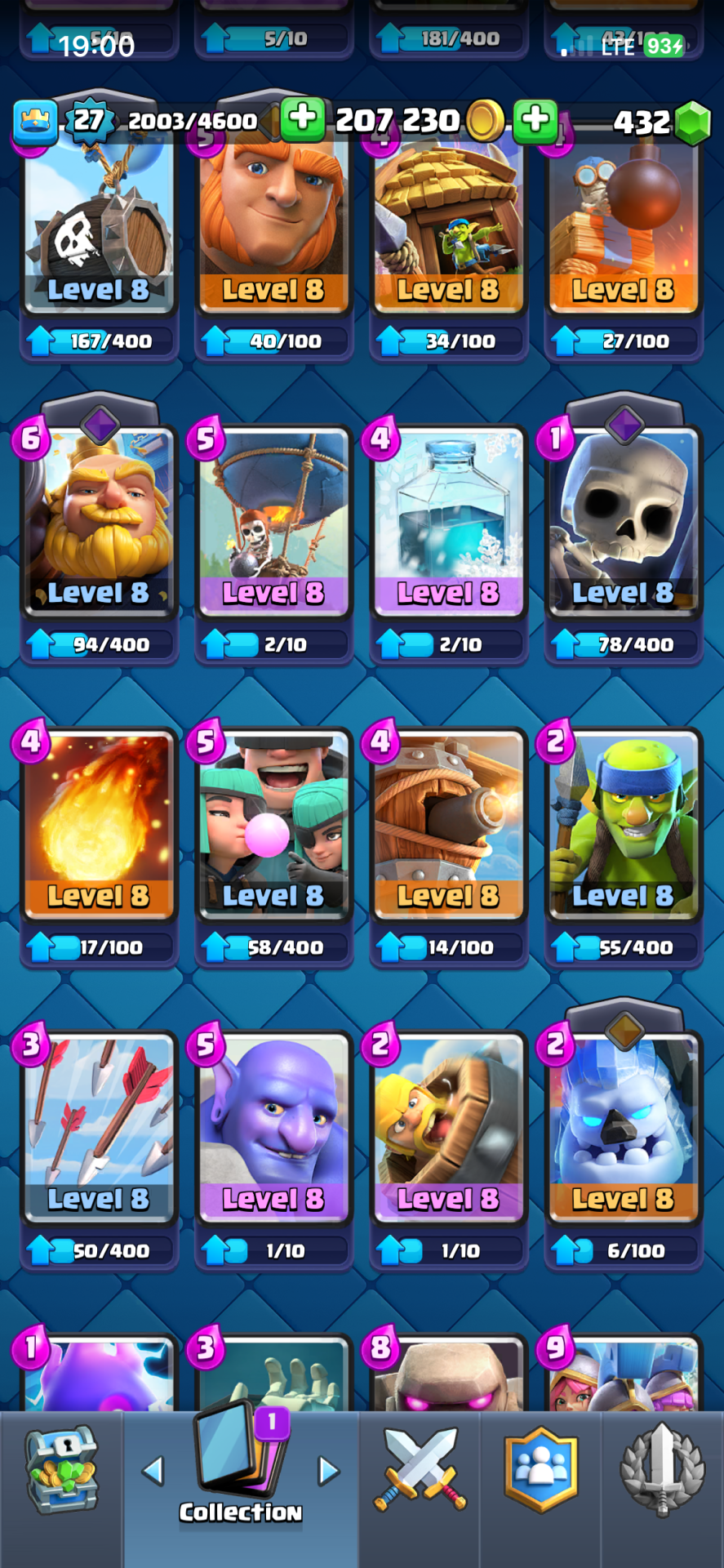
Task: Select the Golden Knight card
Action: pyautogui.click(x=99, y=523)
